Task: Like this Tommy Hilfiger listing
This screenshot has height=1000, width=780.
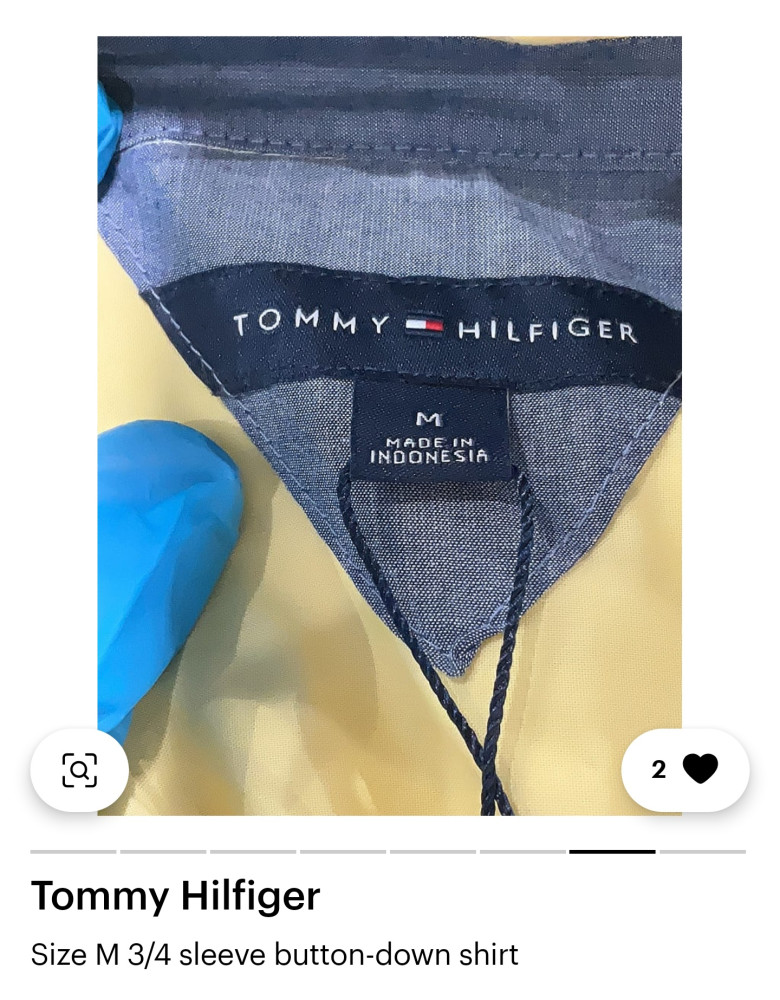Action: [x=699, y=769]
